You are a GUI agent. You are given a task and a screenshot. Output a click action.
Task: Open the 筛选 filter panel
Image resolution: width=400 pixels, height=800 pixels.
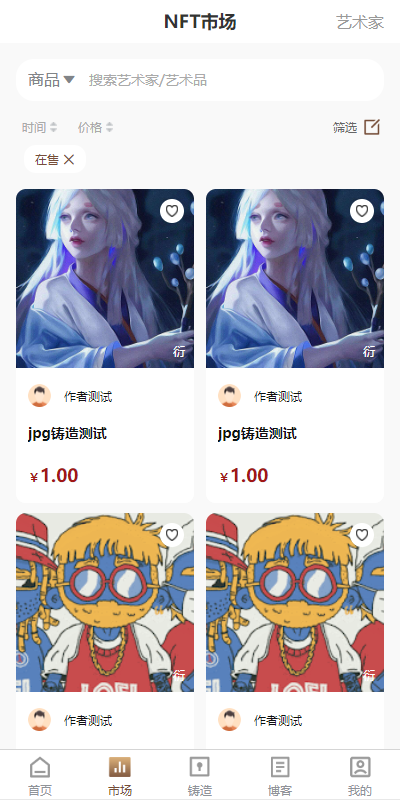[x=356, y=127]
